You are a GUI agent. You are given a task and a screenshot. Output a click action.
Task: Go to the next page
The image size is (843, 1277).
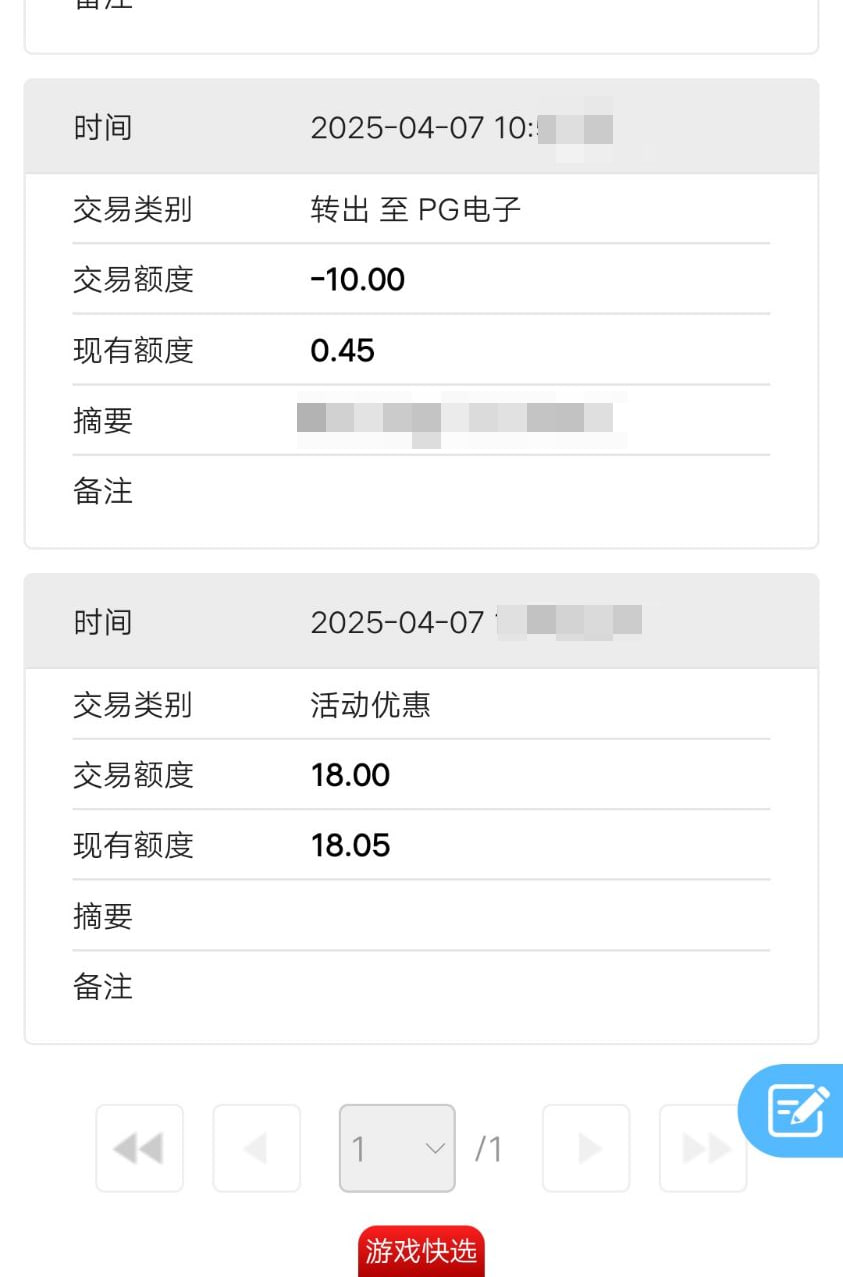pos(586,1148)
